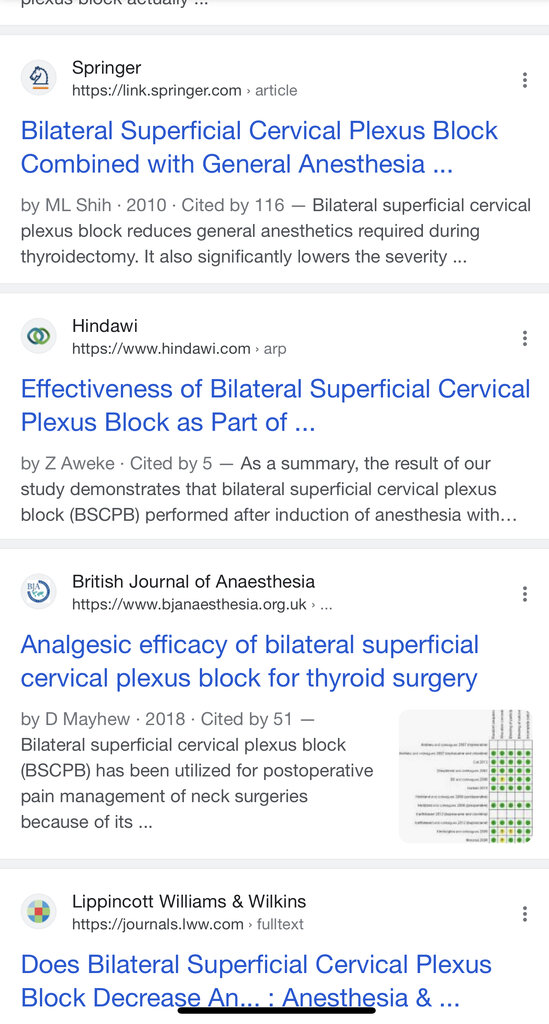This screenshot has width=549, height=1024.
Task: Open the Analgesic efficacy thyroid surgery article
Action: [250, 662]
